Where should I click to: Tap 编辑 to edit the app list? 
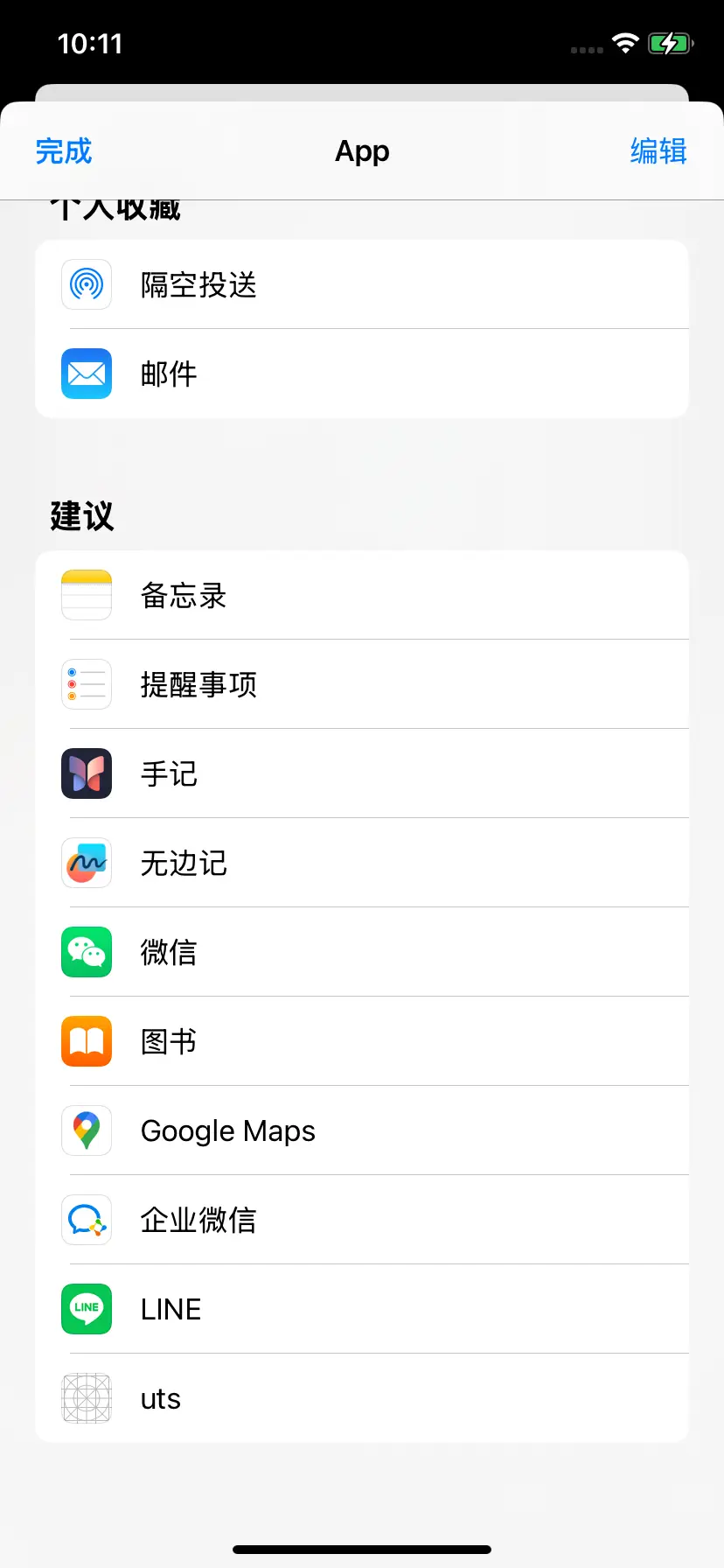tap(658, 151)
